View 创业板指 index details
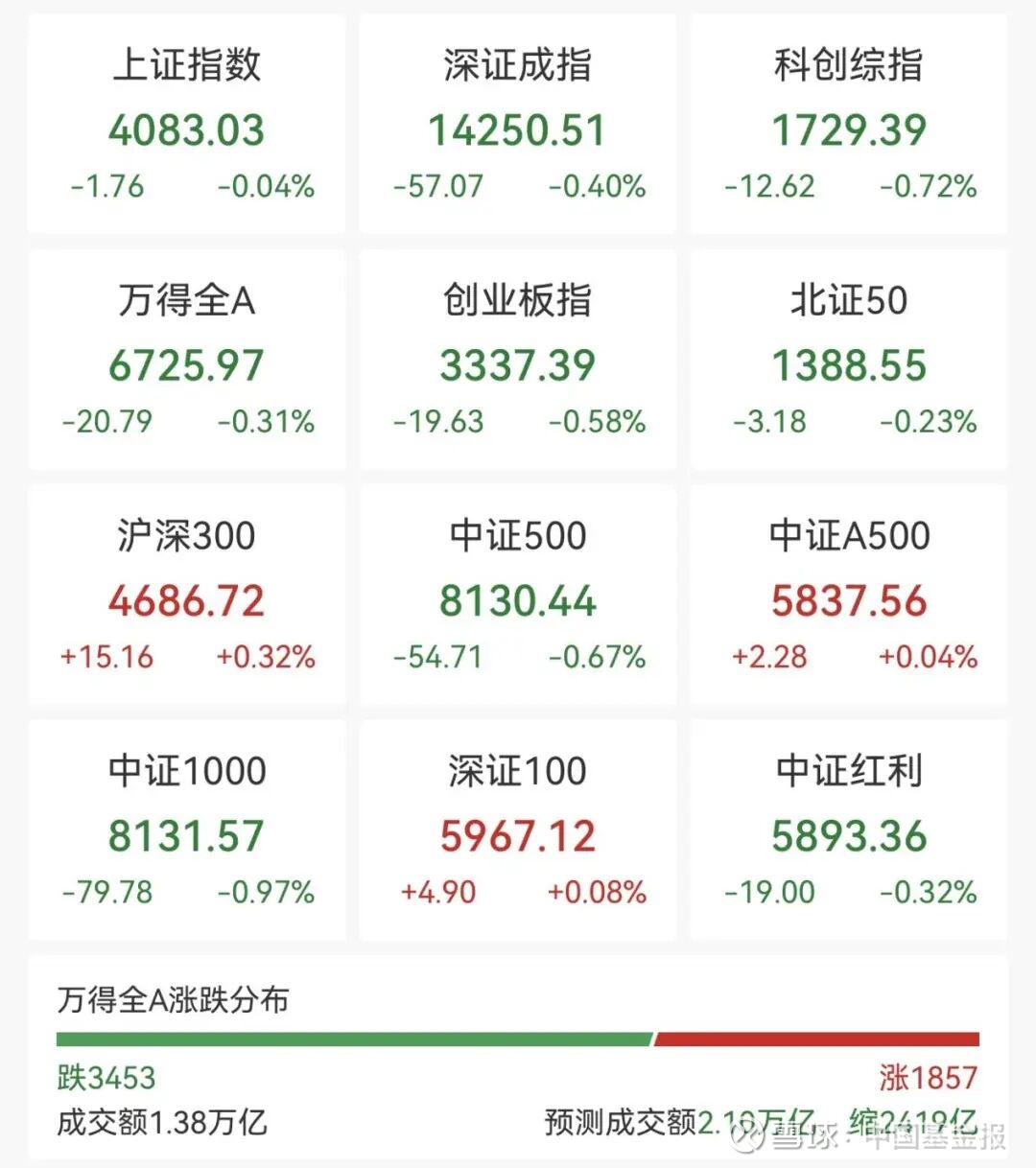Viewport: 1036px width, 1168px height. pyautogui.click(x=518, y=361)
